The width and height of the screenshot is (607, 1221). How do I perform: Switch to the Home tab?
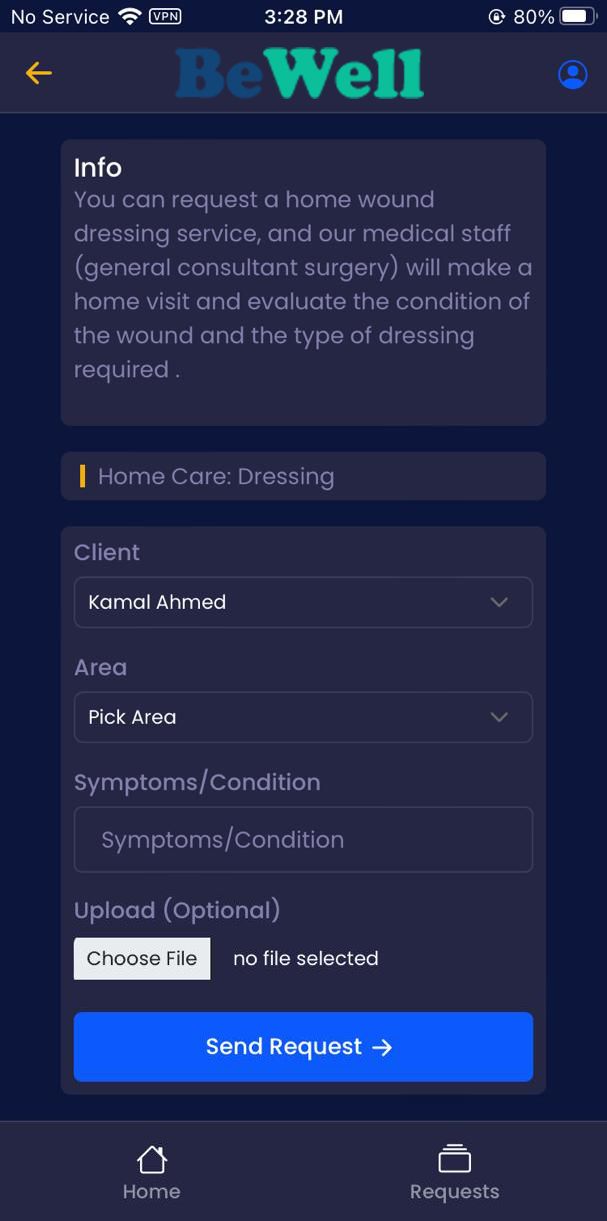coord(152,1172)
